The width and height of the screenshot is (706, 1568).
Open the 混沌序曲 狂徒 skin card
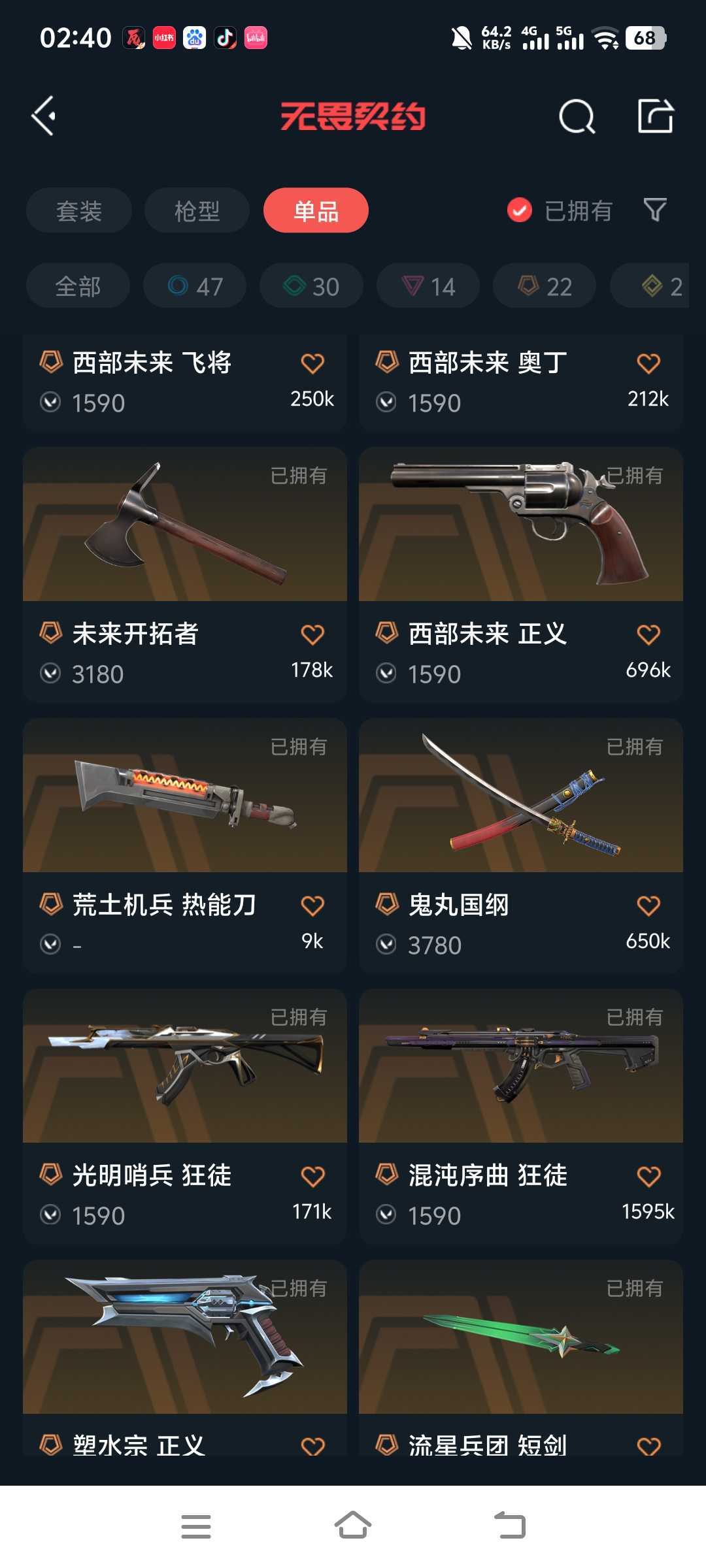(521, 1117)
